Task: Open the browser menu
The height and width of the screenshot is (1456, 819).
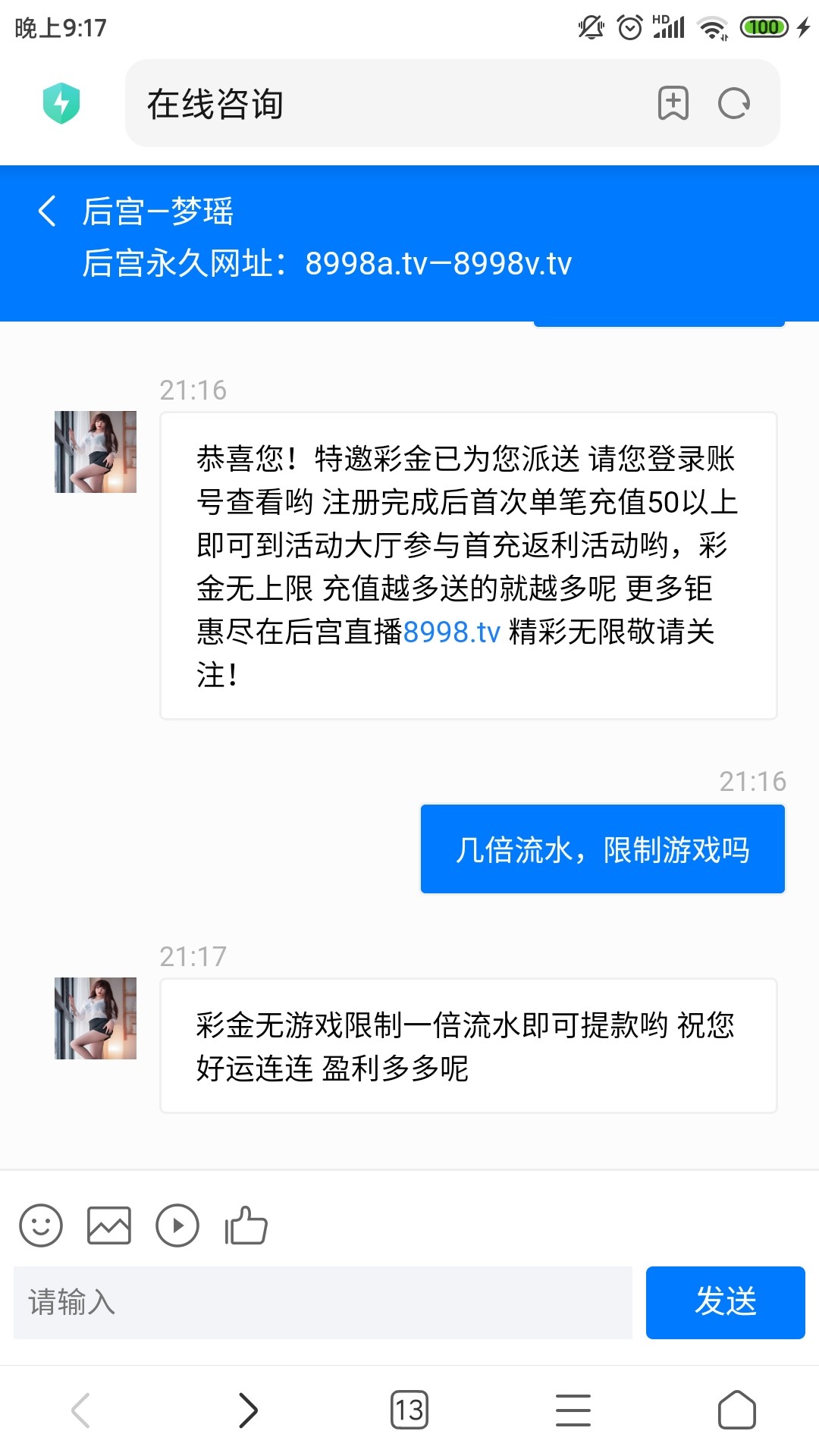Action: (x=573, y=1410)
